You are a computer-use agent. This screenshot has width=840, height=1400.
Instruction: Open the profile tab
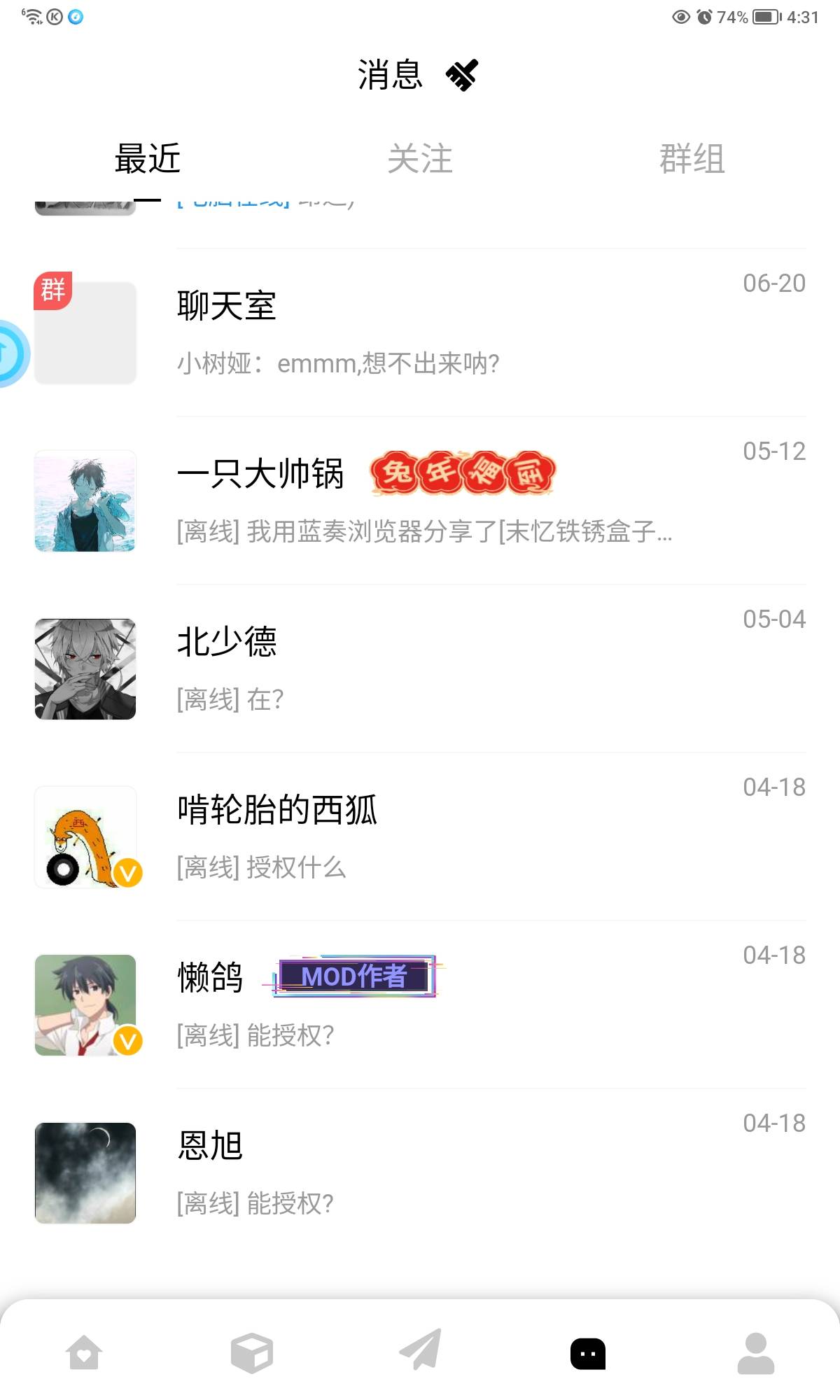click(756, 1352)
